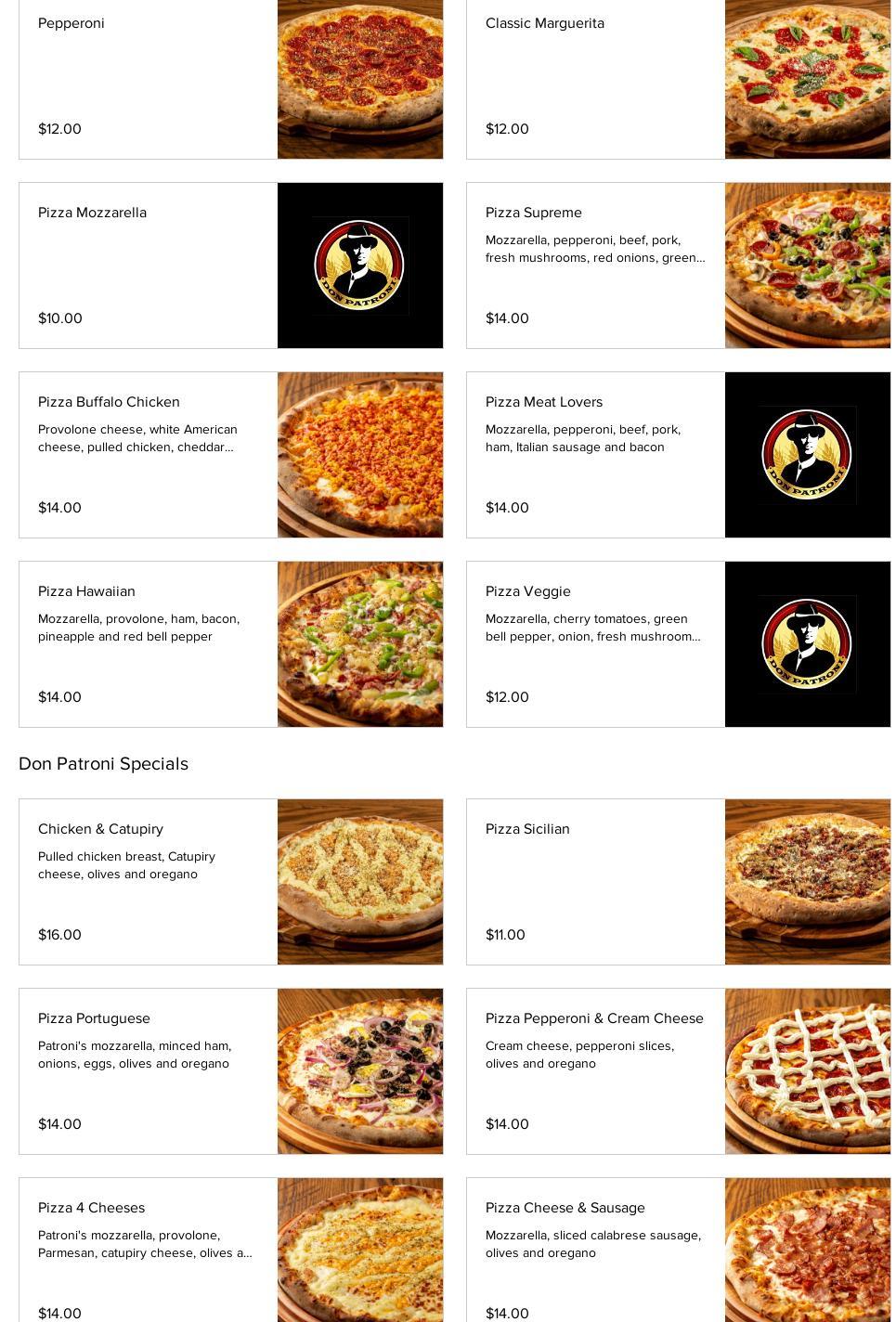896x1322 pixels.
Task: Select the Pepperoni pizza card
Action: click(148, 79)
